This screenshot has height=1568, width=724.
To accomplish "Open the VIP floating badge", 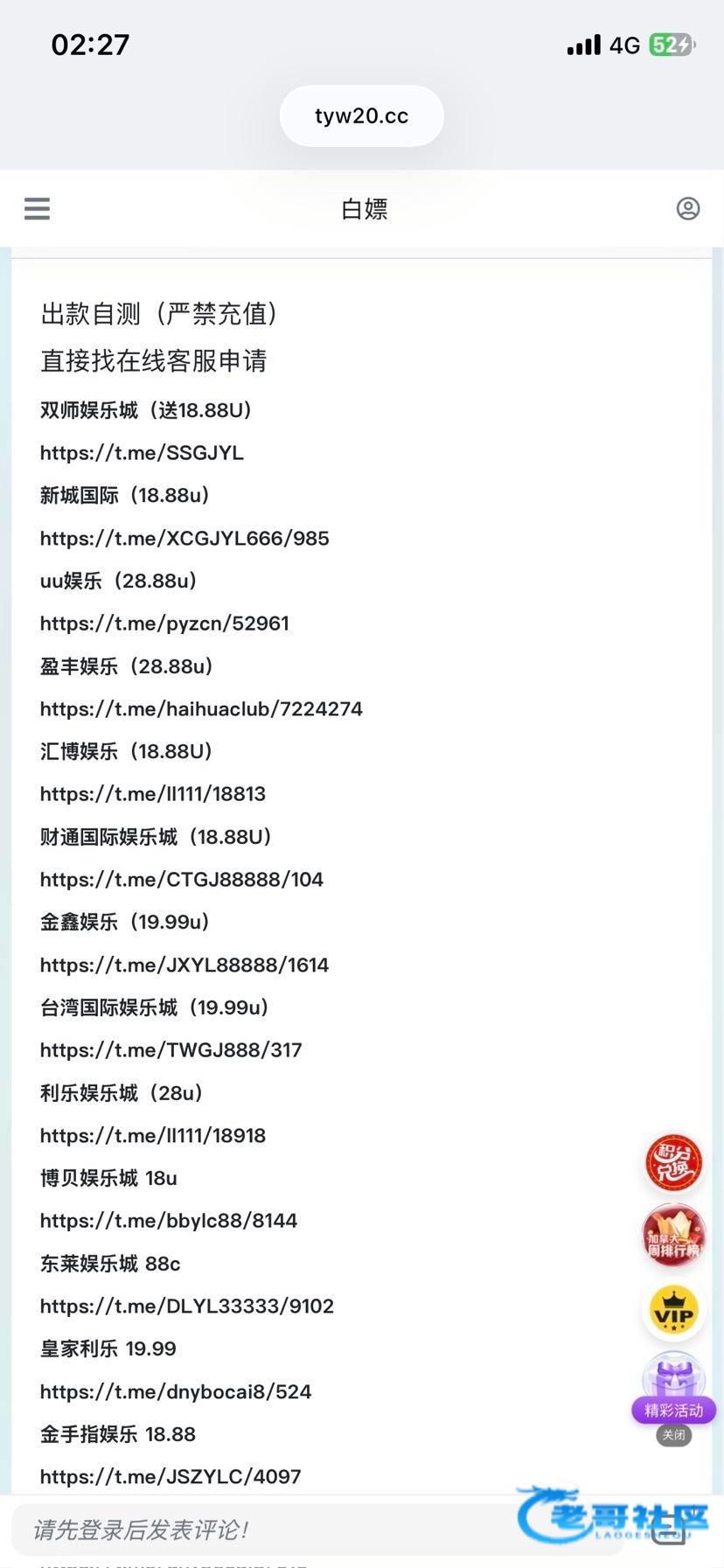I will click(x=673, y=1312).
